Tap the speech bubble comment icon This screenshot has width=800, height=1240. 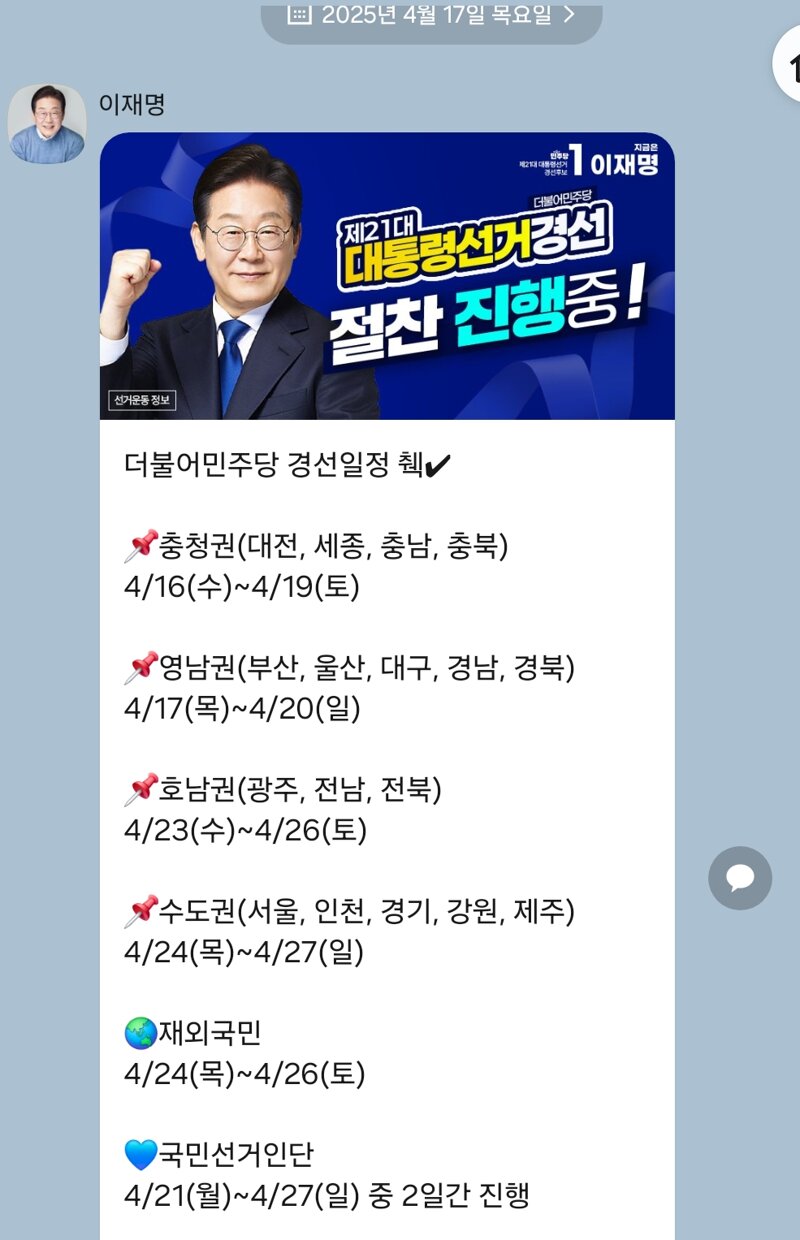pyautogui.click(x=740, y=878)
